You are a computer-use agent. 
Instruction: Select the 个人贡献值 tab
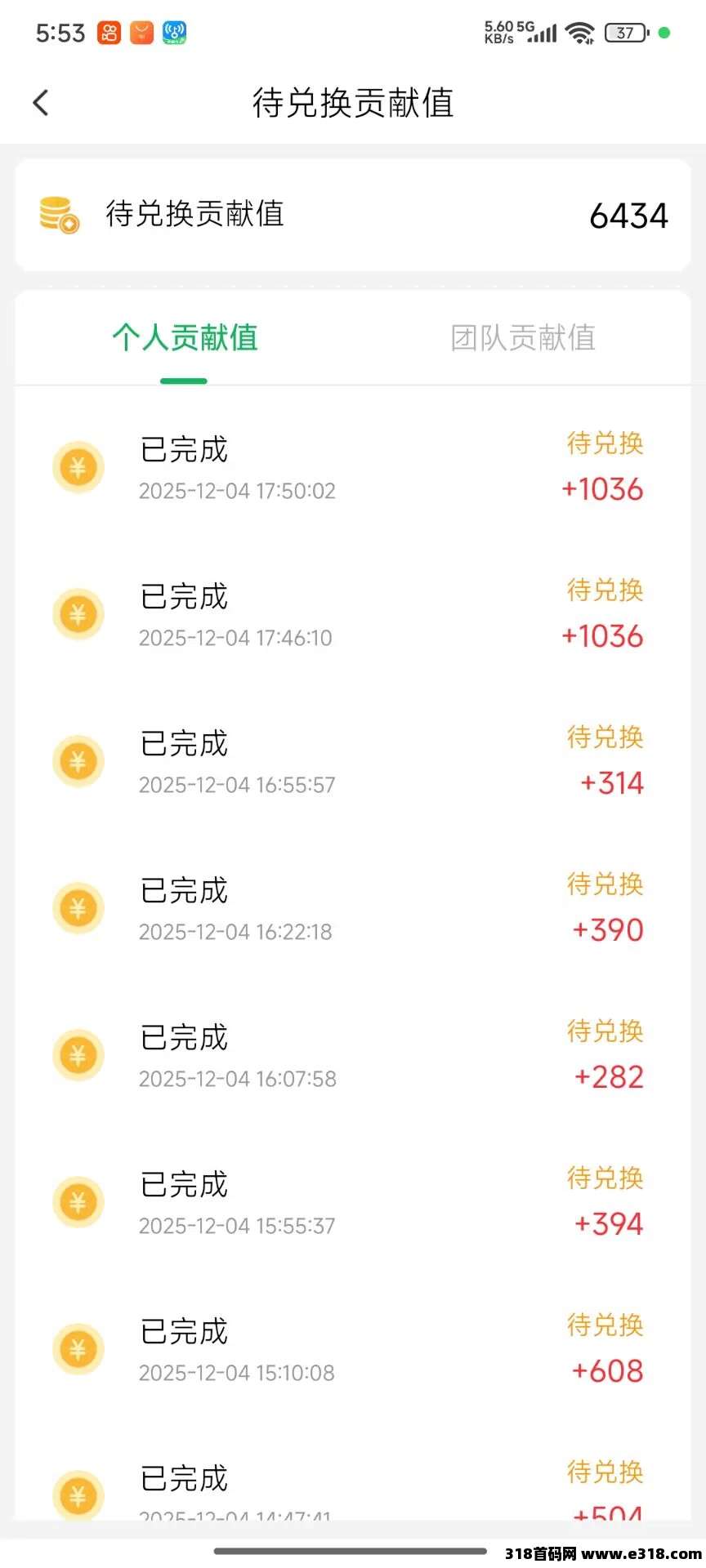[185, 338]
